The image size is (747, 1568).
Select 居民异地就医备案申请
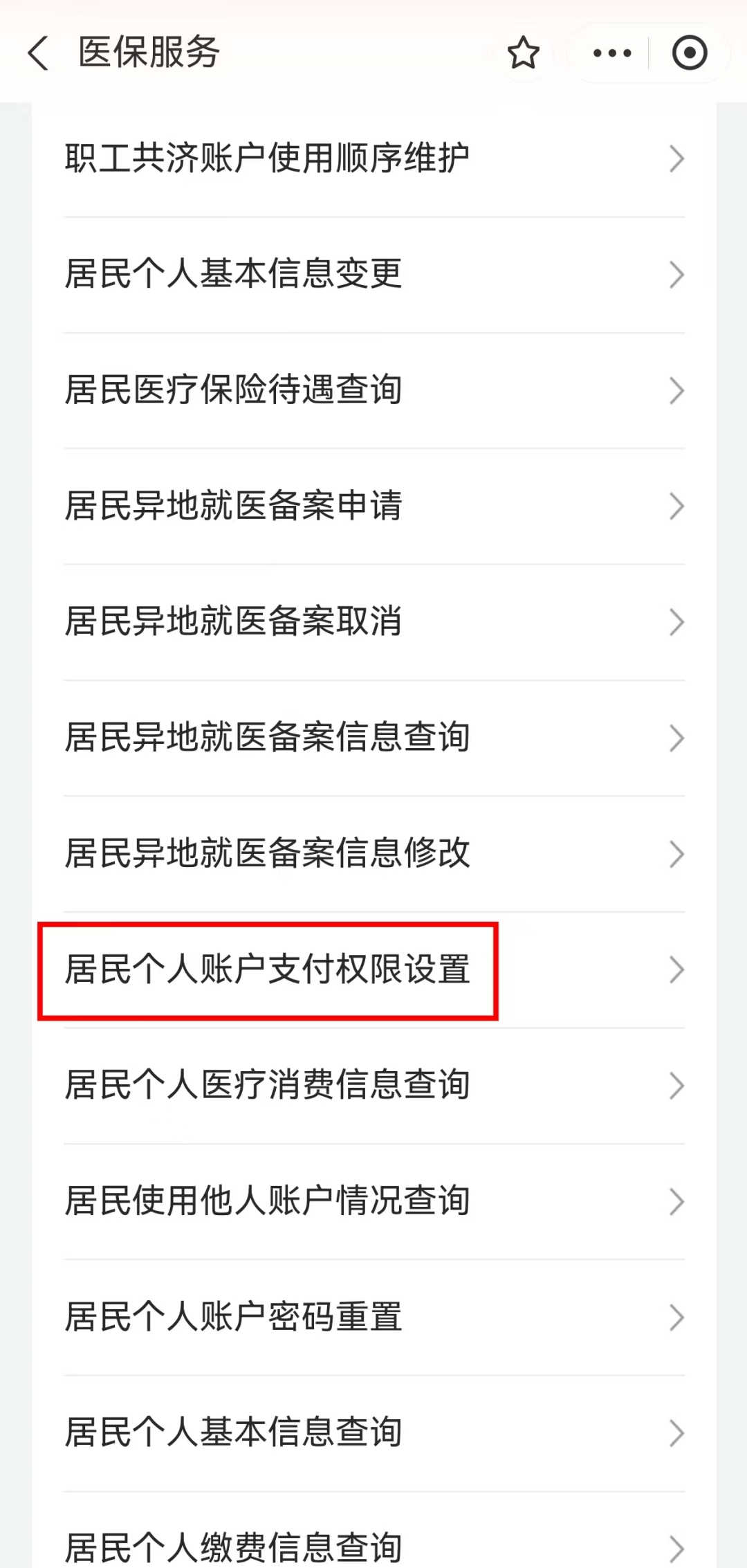pos(373,506)
